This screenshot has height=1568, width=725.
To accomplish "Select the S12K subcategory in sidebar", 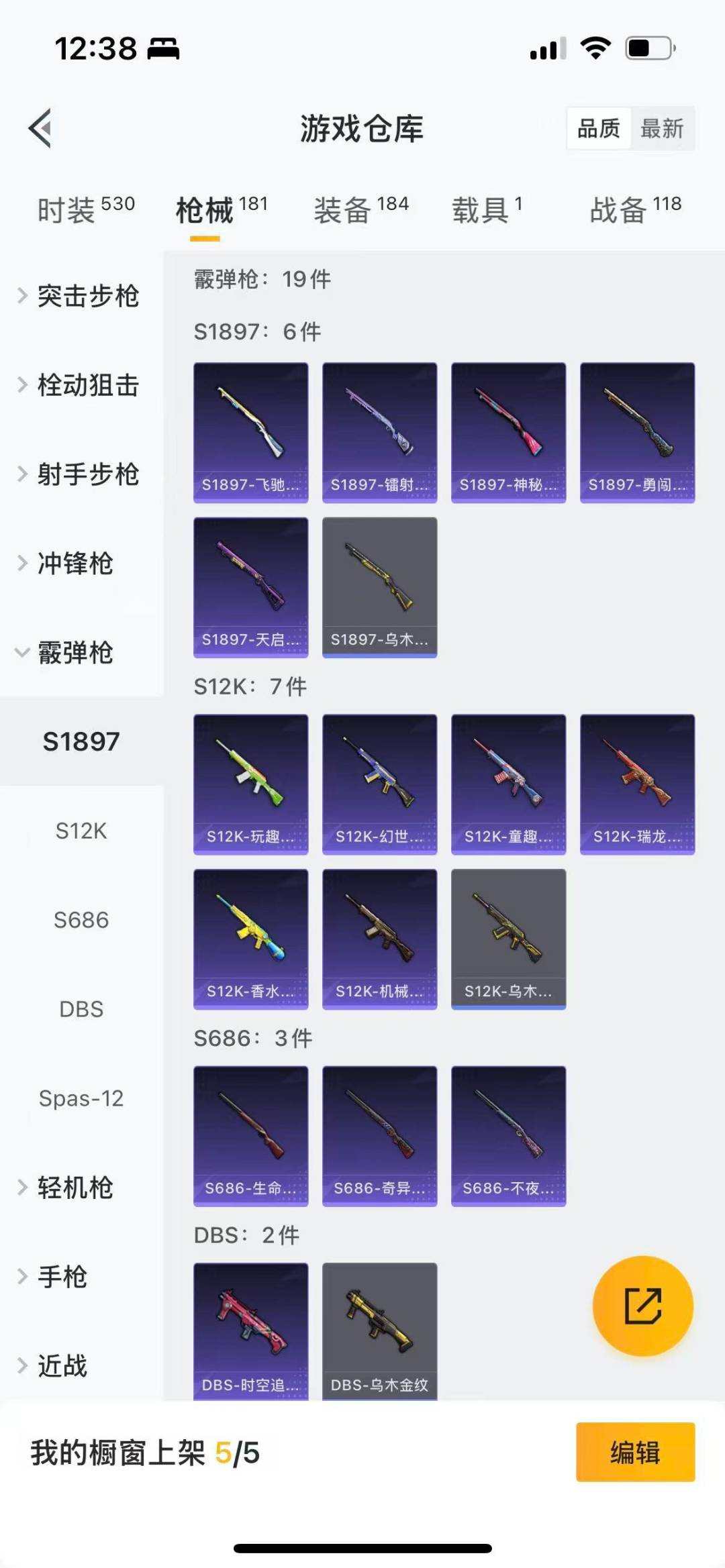I will (x=82, y=831).
